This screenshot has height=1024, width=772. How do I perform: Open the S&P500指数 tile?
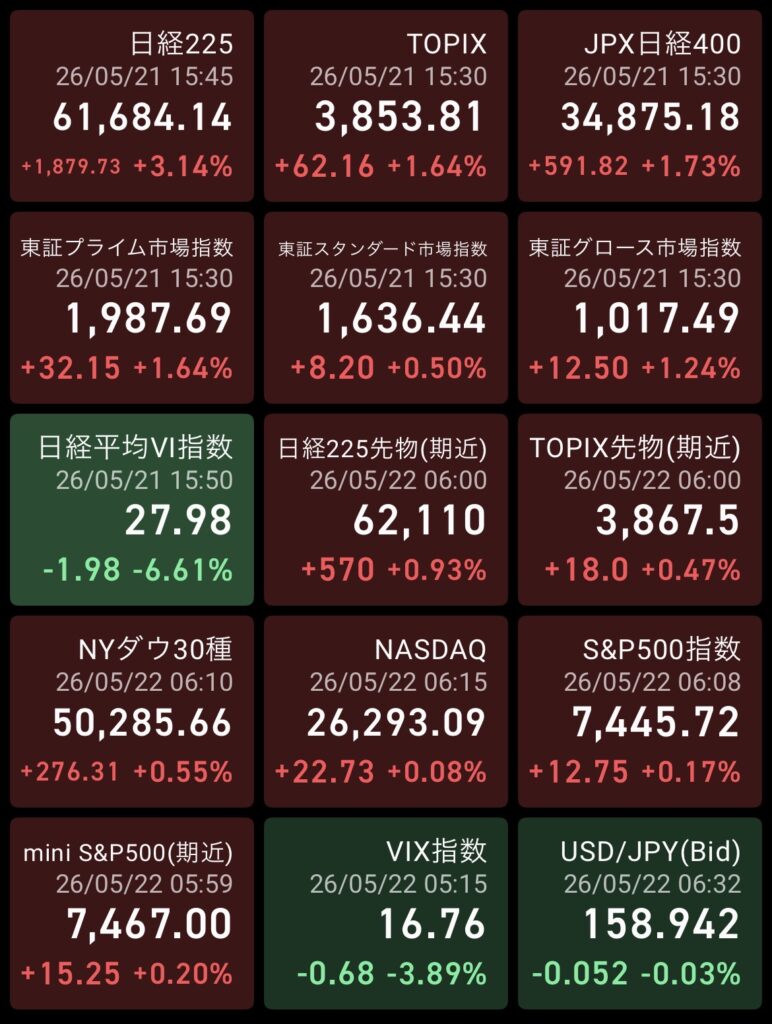coord(640,711)
